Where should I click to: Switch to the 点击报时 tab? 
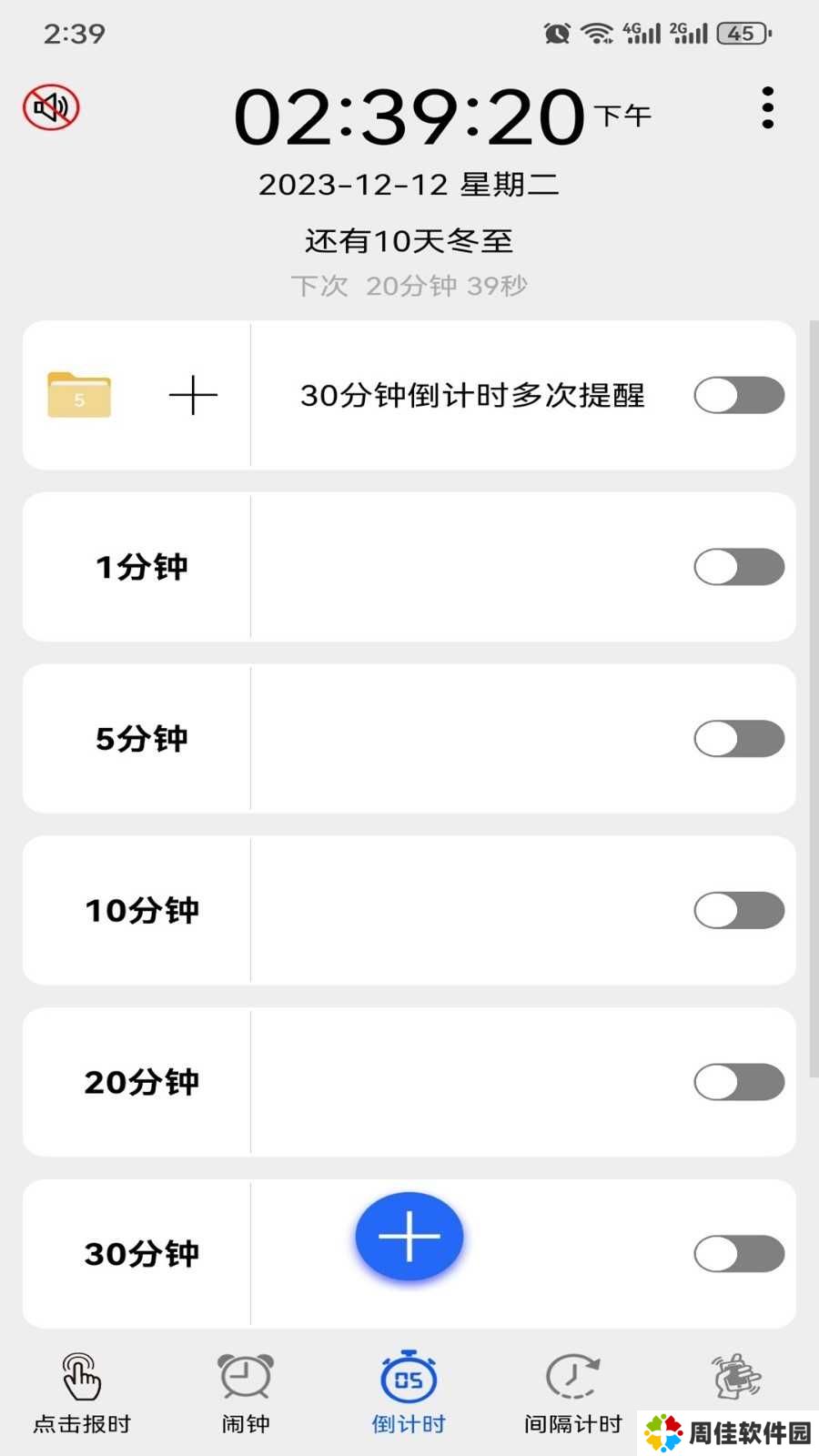(82, 1394)
